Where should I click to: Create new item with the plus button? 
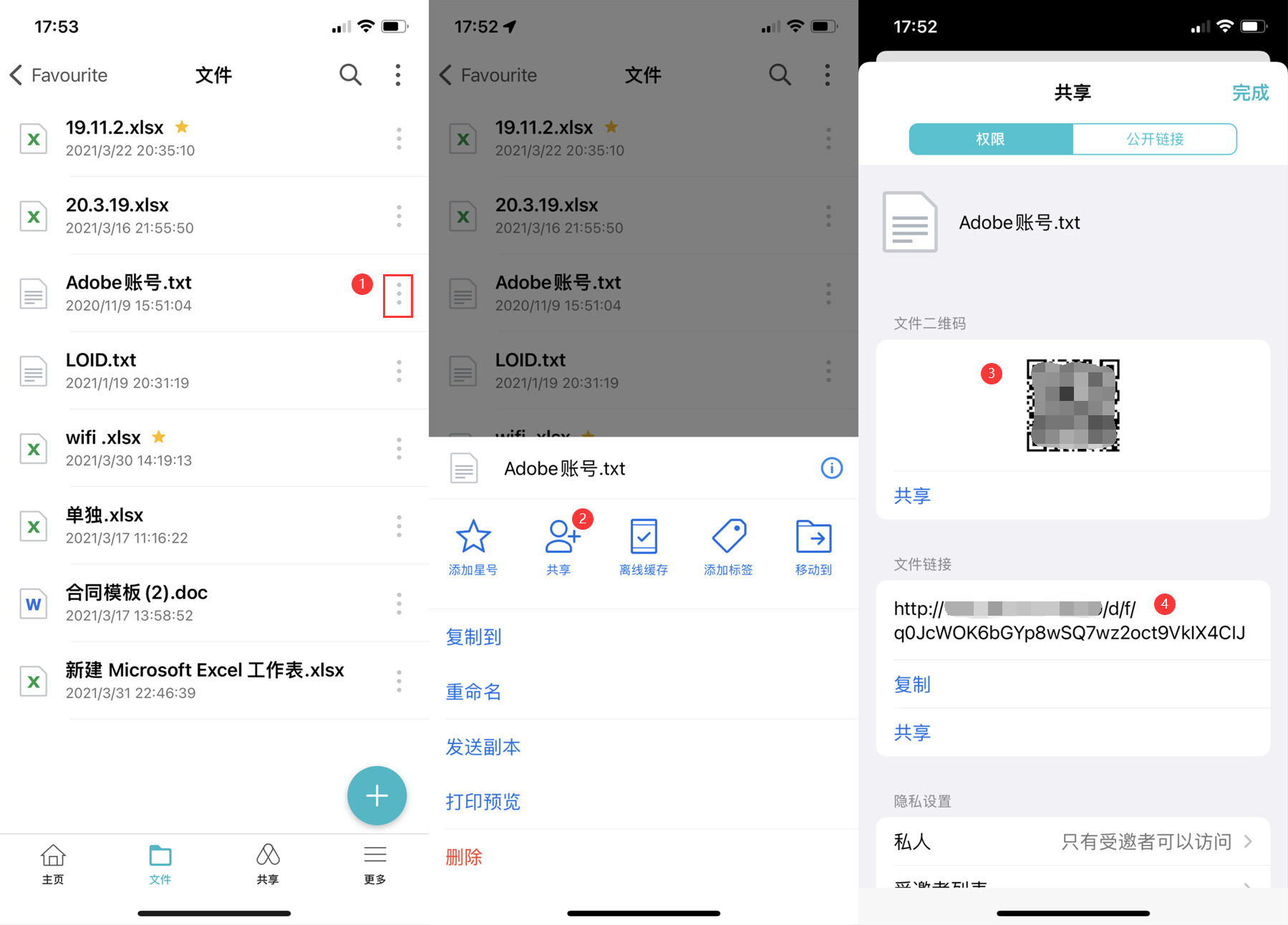point(377,795)
